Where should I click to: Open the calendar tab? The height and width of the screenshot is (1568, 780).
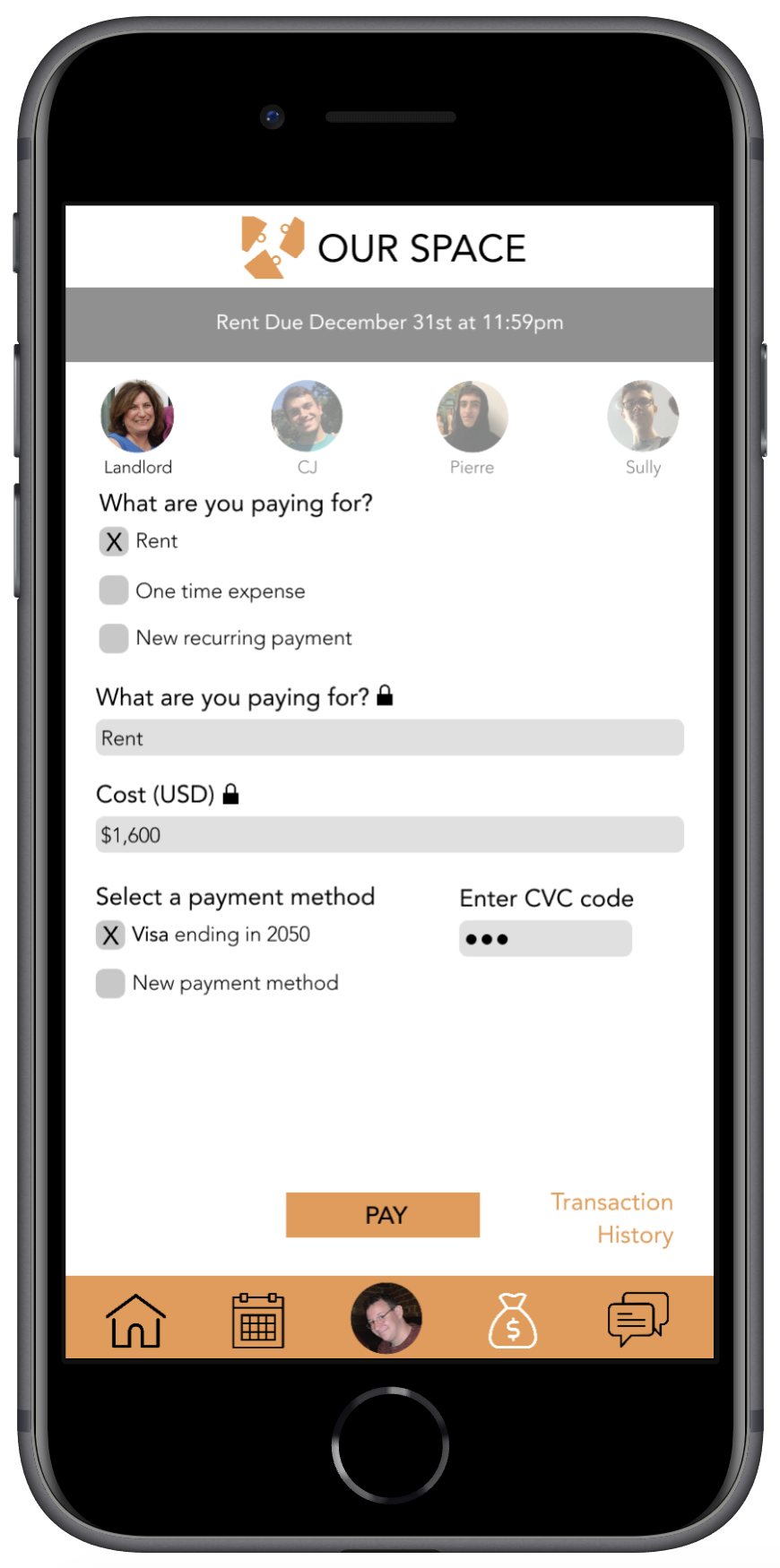point(258,1320)
